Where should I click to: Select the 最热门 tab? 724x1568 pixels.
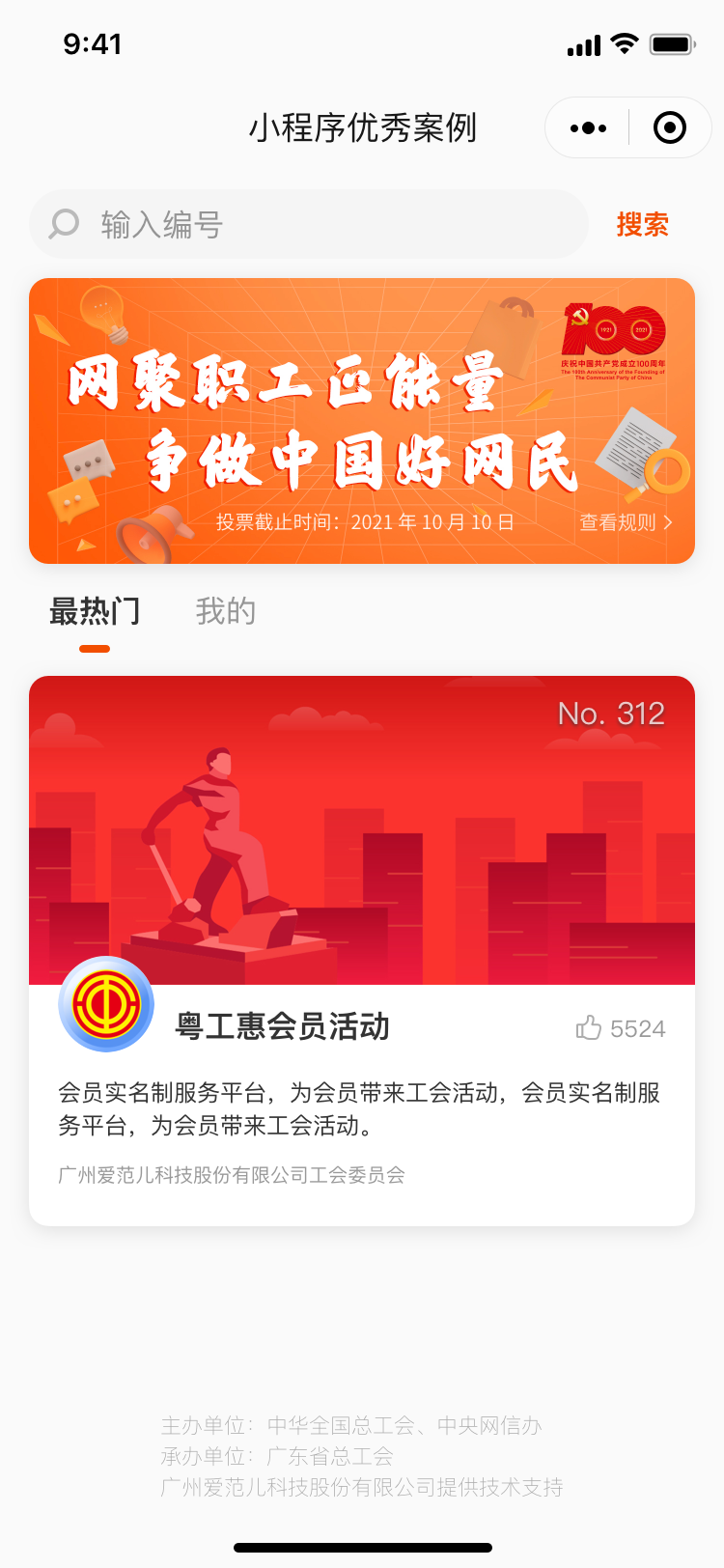coord(95,611)
